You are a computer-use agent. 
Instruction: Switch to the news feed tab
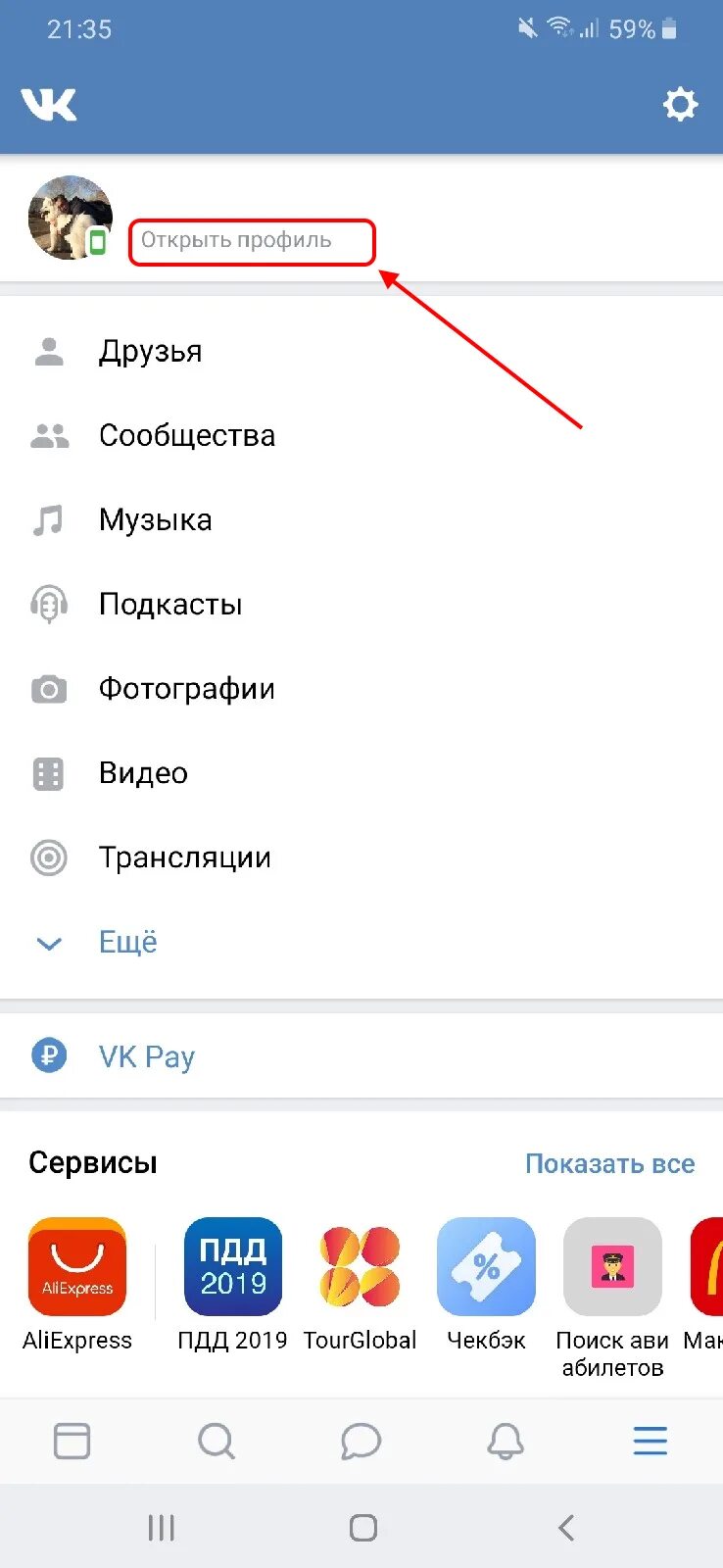(x=72, y=1441)
